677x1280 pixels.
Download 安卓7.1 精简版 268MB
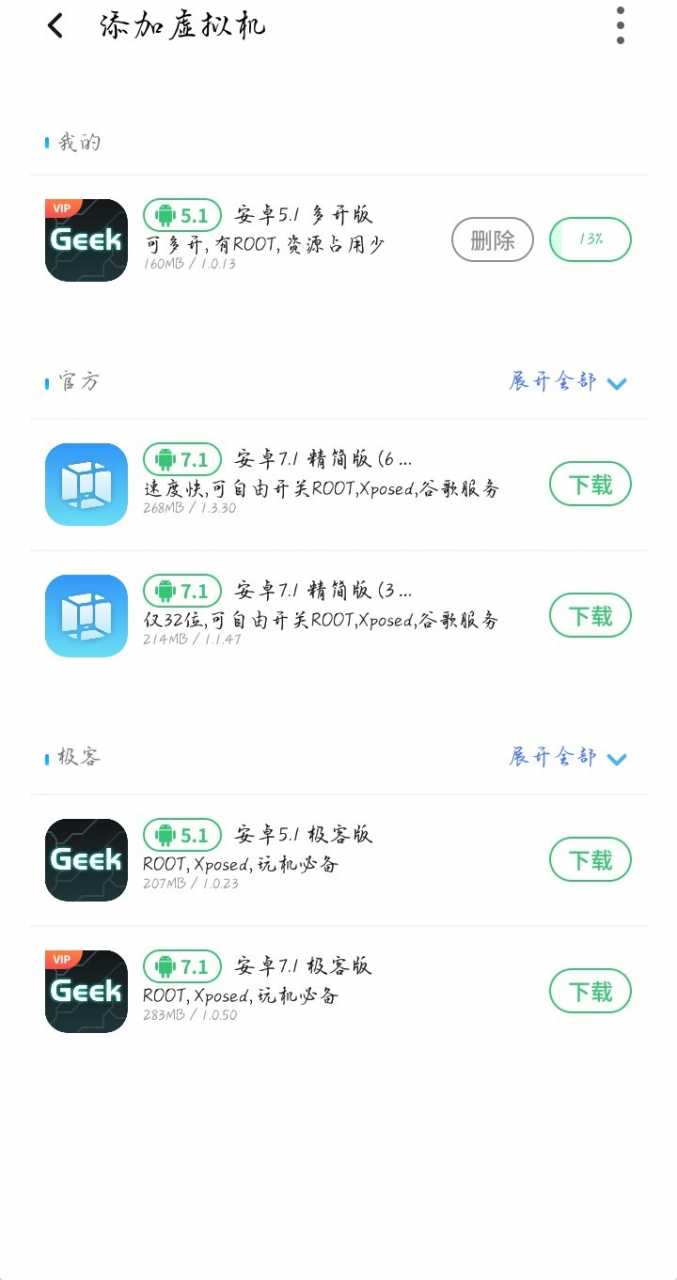(x=590, y=485)
